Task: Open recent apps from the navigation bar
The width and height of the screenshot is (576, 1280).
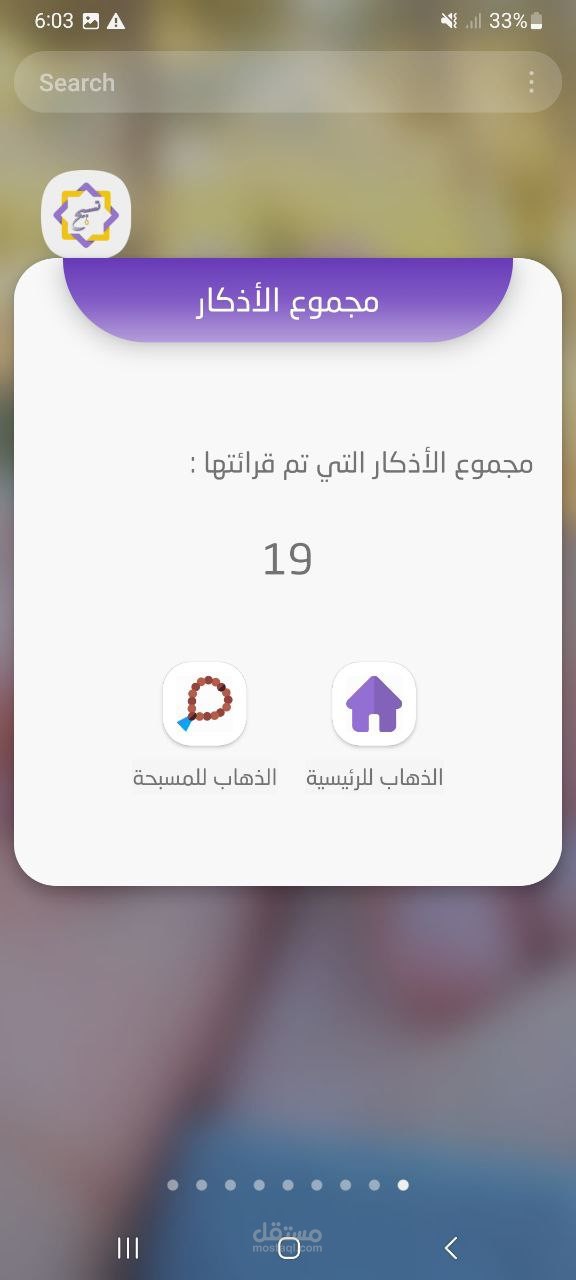Action: (x=128, y=1247)
